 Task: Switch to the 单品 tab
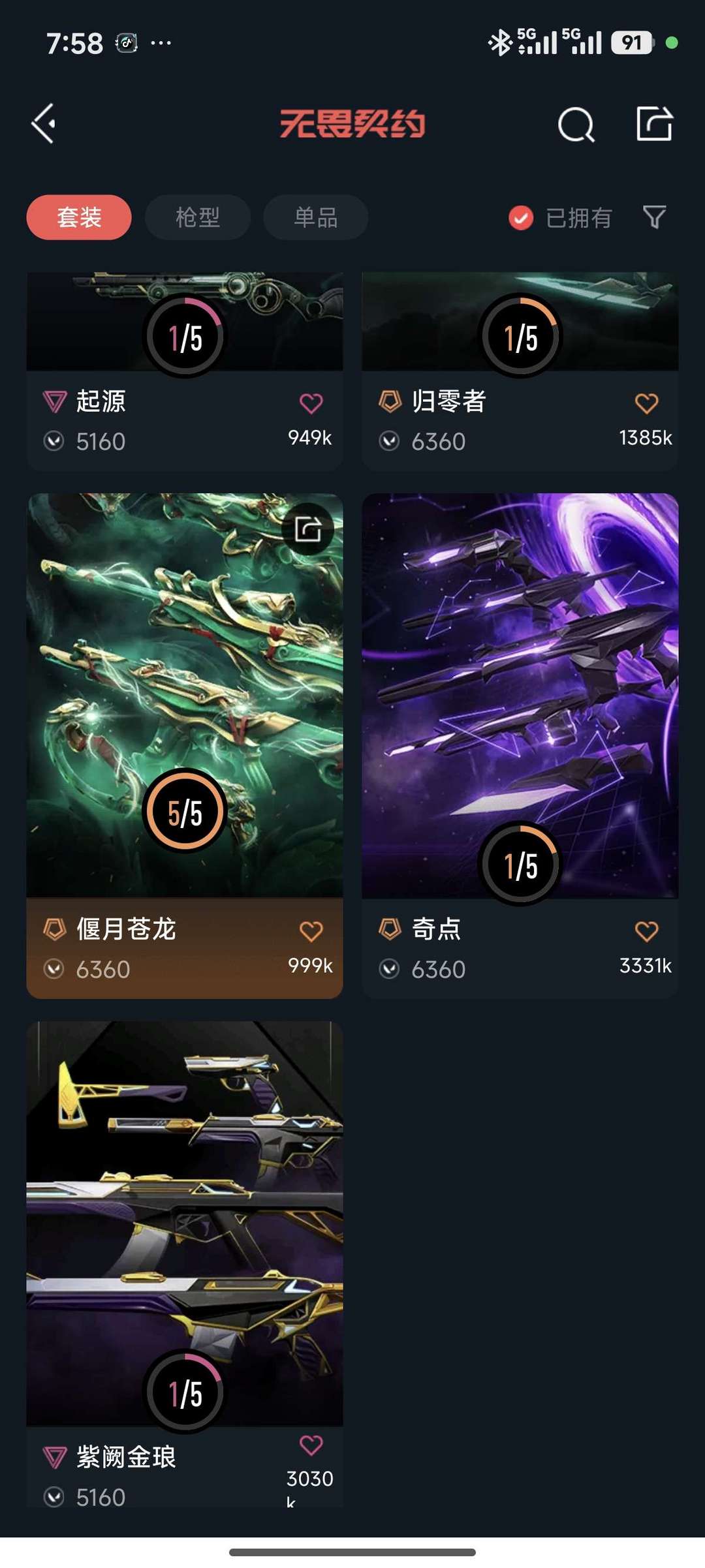[x=315, y=217]
